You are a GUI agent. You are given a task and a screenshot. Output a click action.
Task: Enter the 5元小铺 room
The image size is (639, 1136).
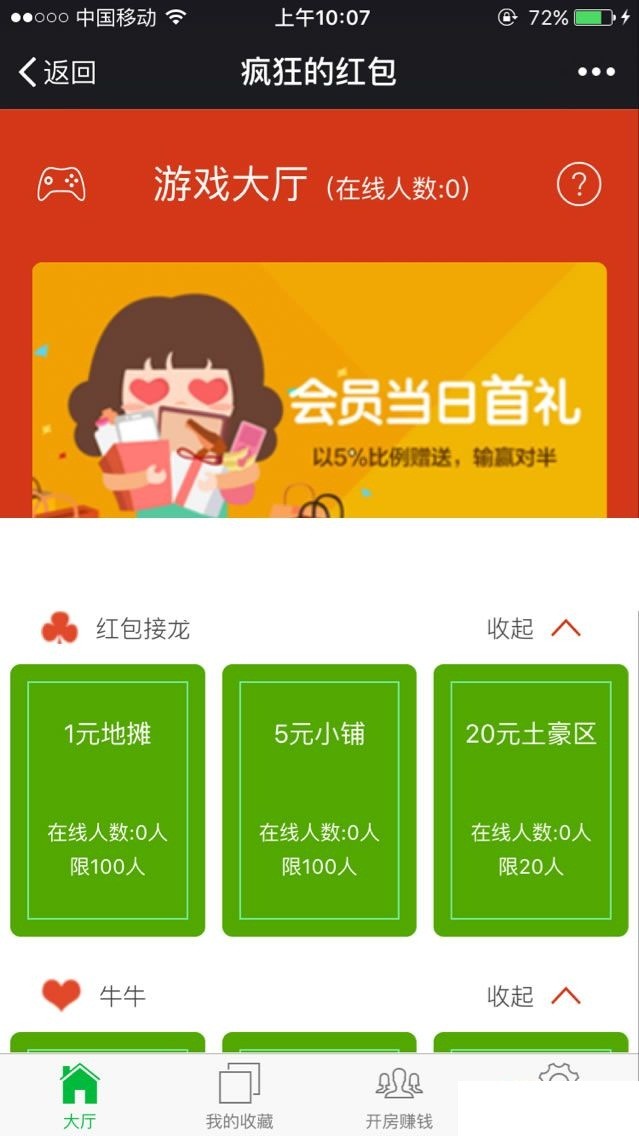[x=319, y=801]
